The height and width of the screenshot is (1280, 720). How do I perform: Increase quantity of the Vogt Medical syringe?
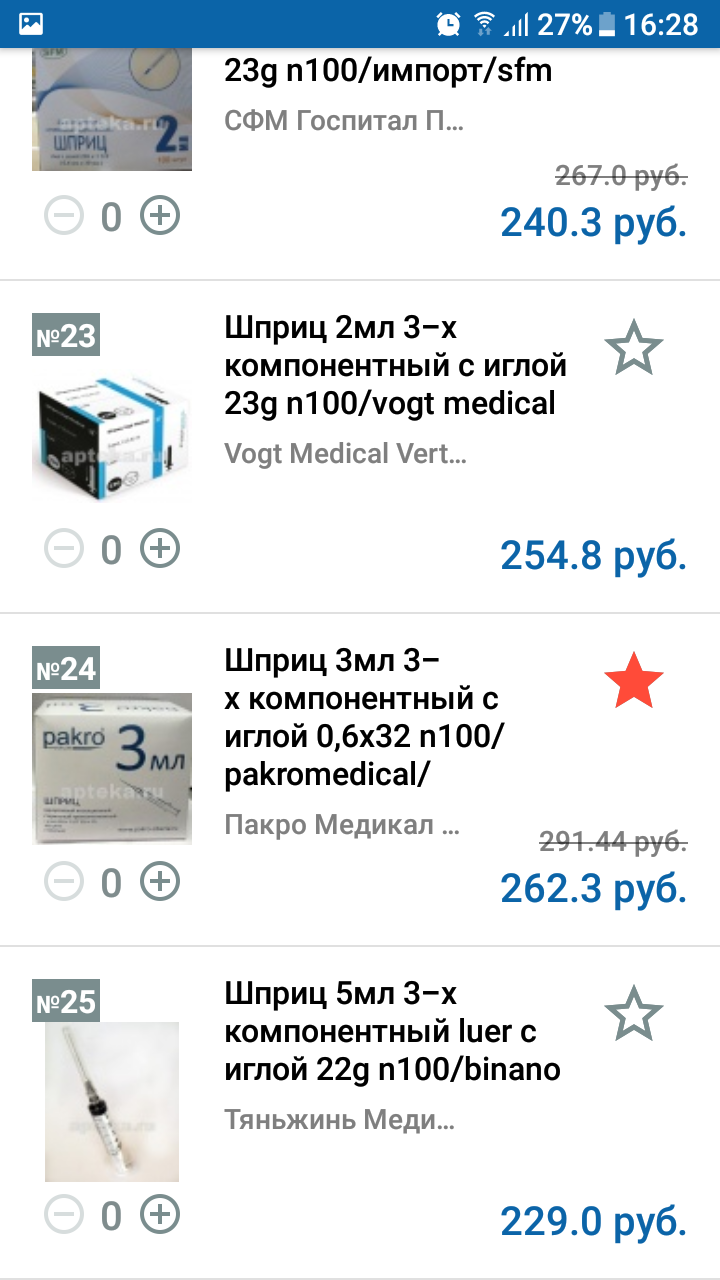tap(160, 548)
